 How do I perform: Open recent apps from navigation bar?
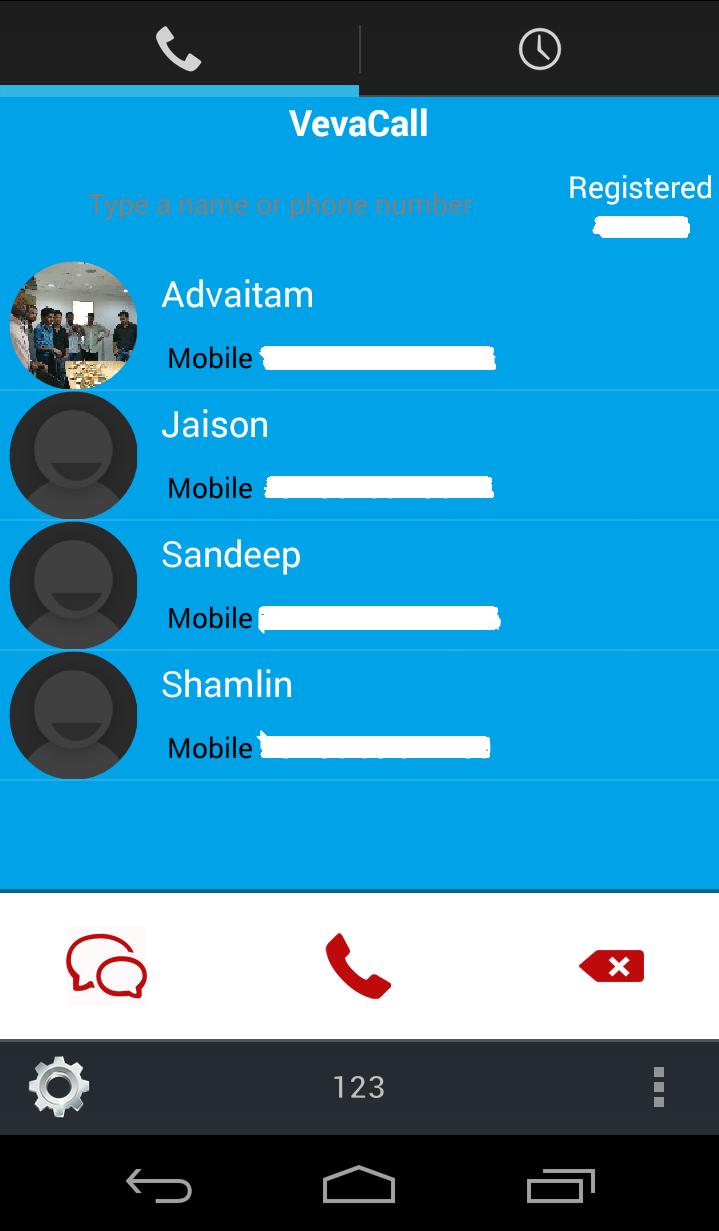click(x=560, y=1187)
